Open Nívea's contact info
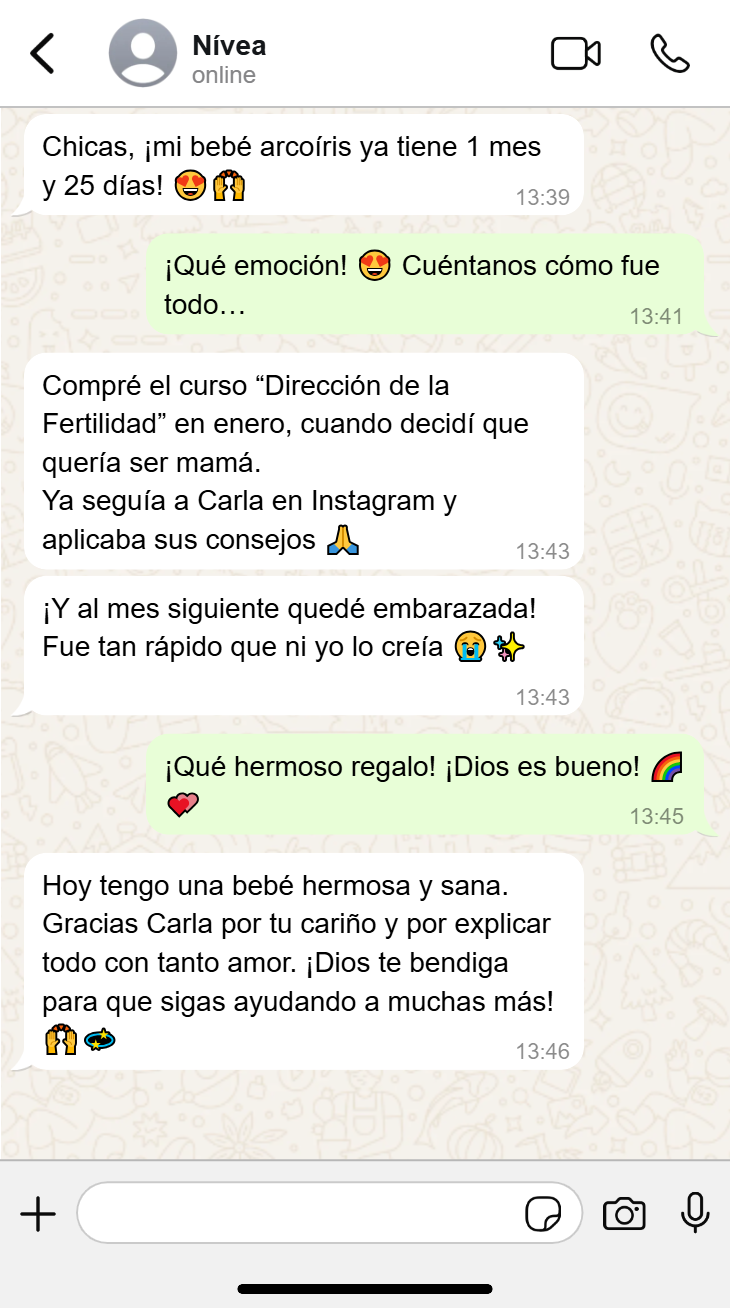The image size is (730, 1308). coord(228,59)
